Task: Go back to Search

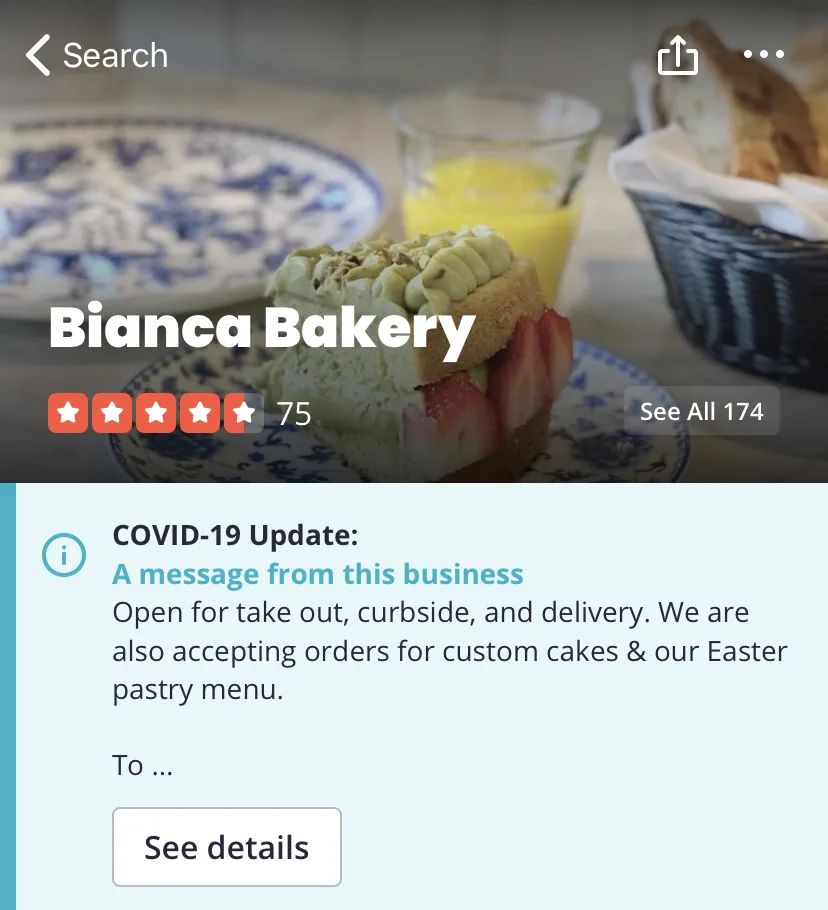Action: pyautogui.click(x=96, y=55)
